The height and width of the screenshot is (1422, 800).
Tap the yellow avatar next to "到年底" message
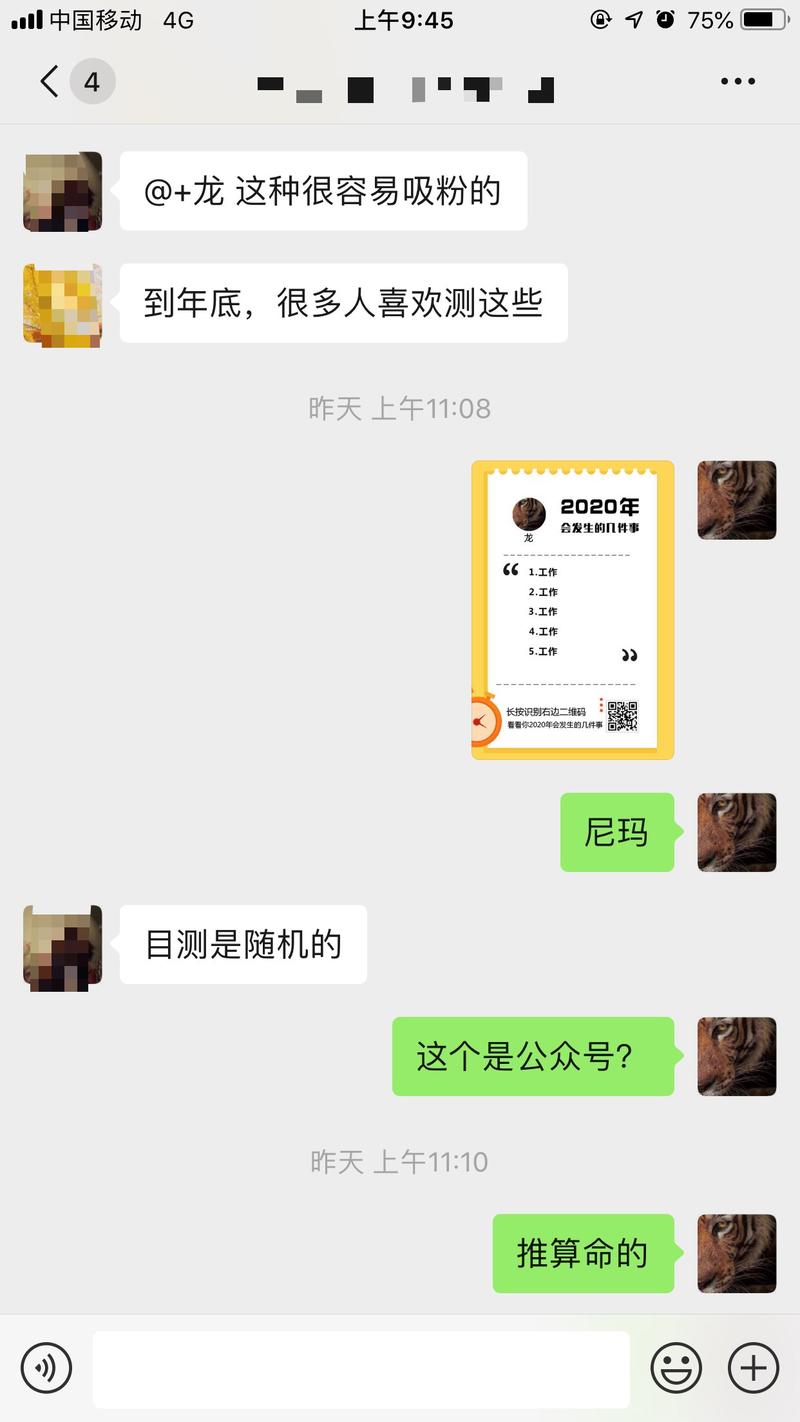(x=61, y=303)
